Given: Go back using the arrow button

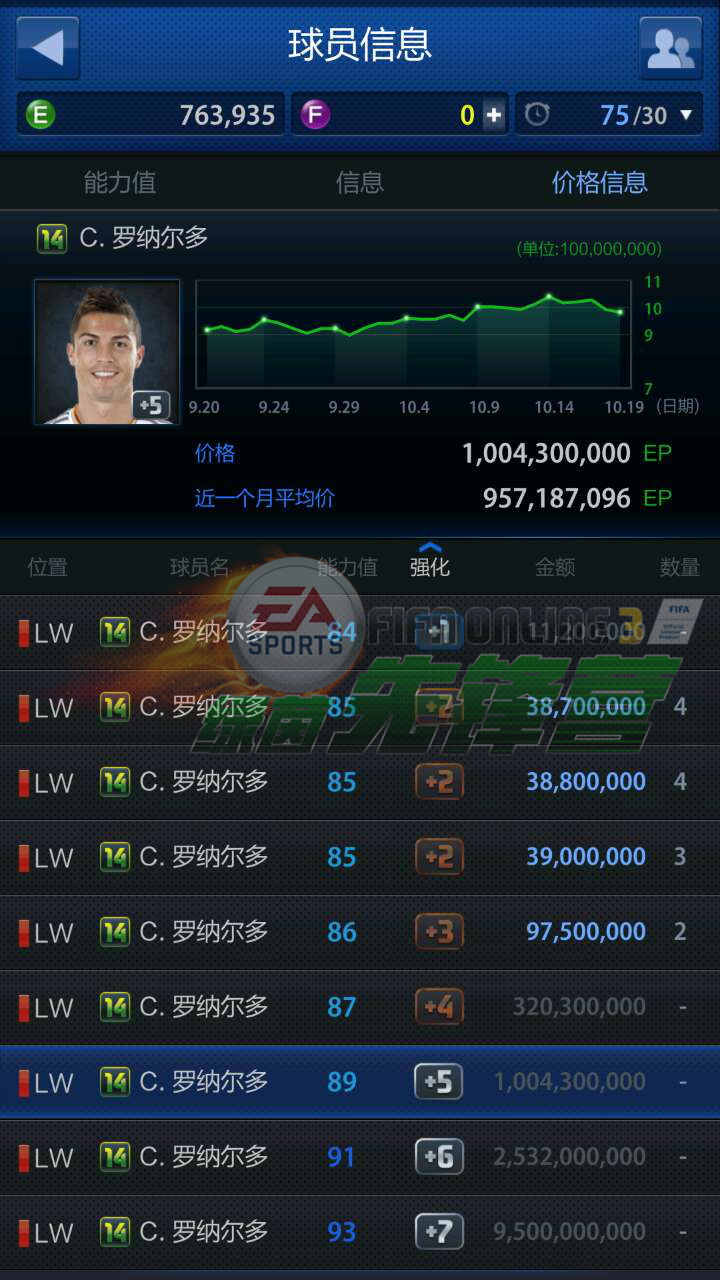Looking at the screenshot, I should [47, 47].
